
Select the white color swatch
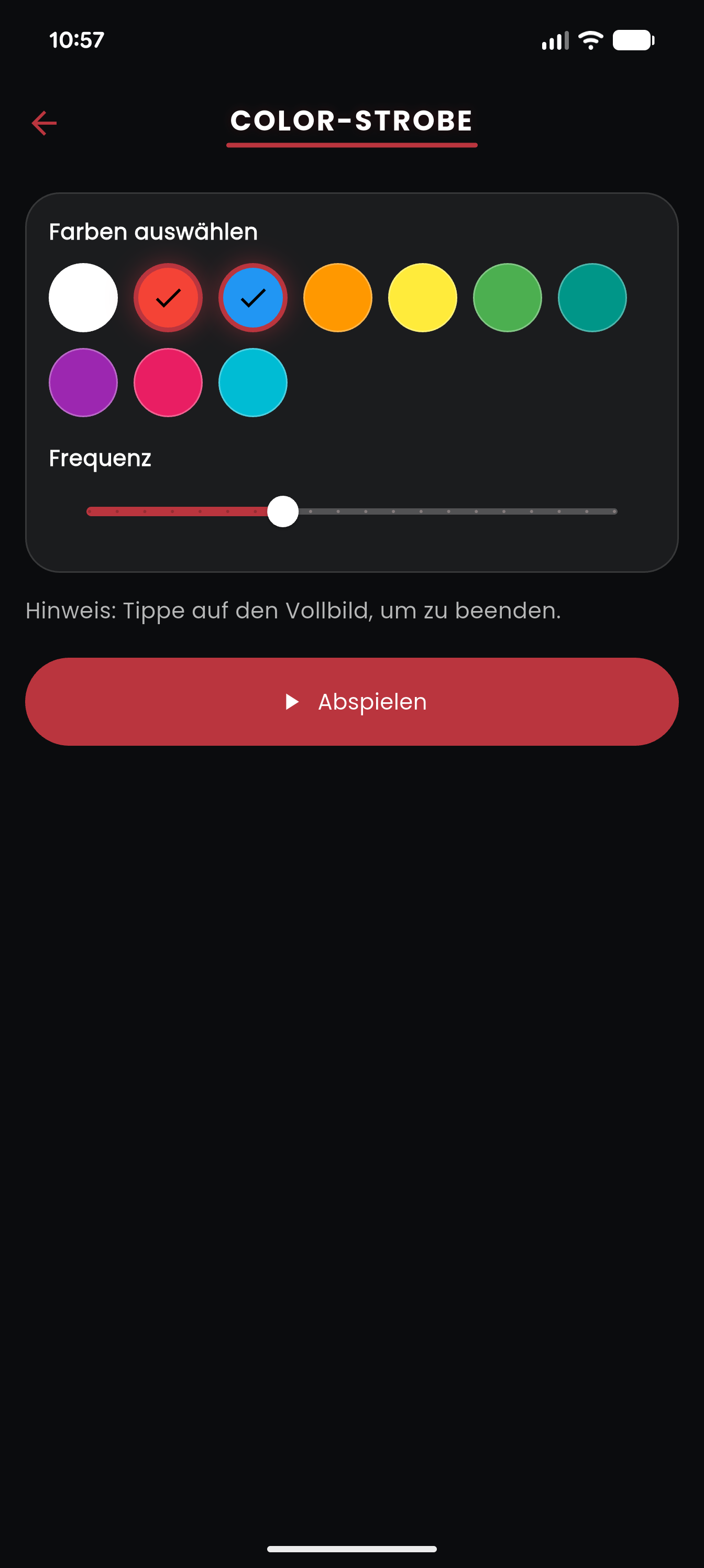coord(83,298)
